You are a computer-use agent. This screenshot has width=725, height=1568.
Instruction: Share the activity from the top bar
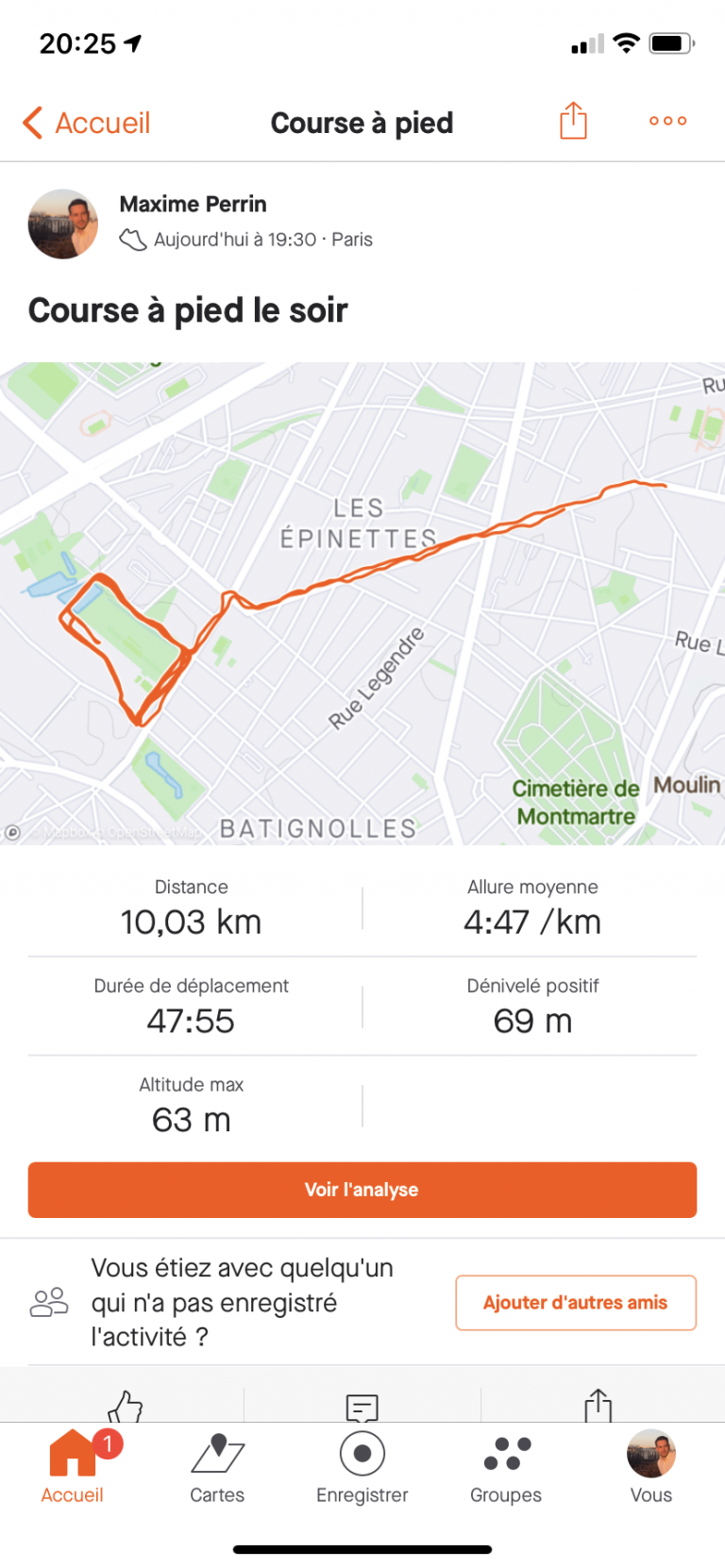573,121
